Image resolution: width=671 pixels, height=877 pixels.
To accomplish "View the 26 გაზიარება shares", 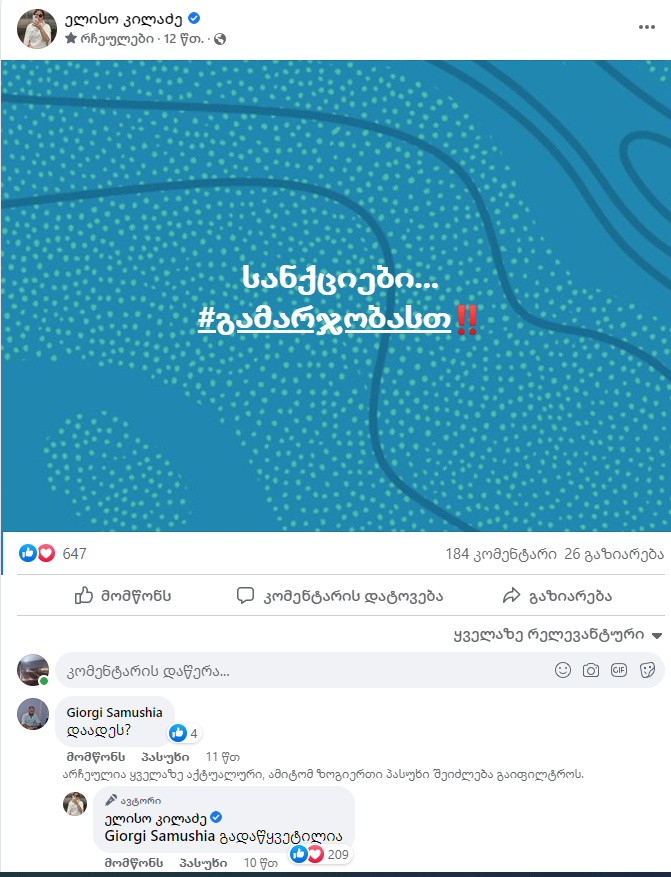I will point(614,553).
